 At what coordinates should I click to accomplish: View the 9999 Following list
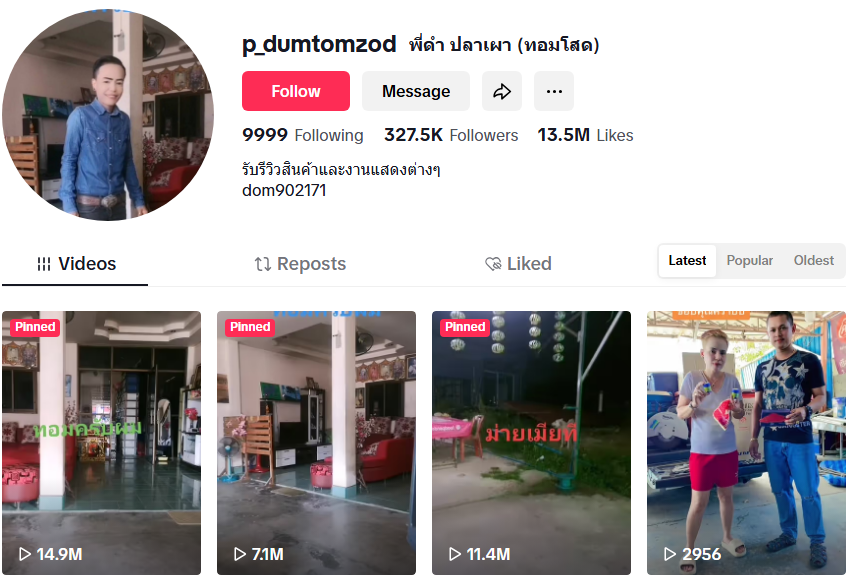tap(303, 135)
